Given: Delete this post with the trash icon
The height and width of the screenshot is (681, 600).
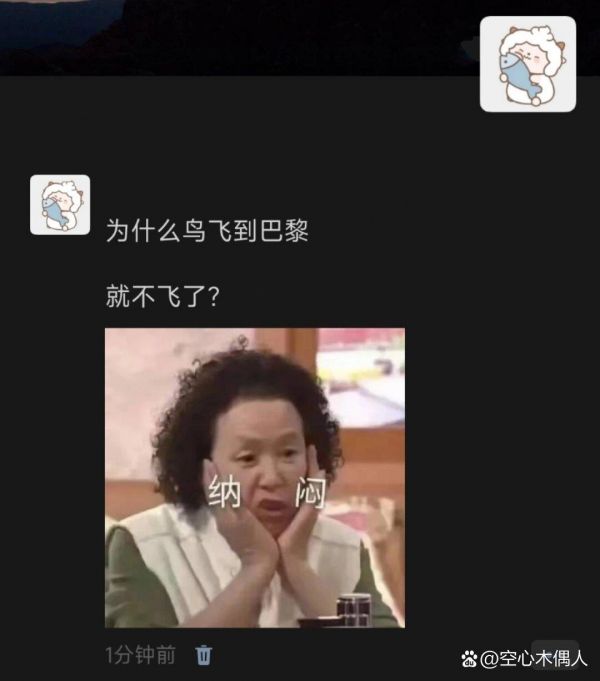Looking at the screenshot, I should tap(204, 656).
